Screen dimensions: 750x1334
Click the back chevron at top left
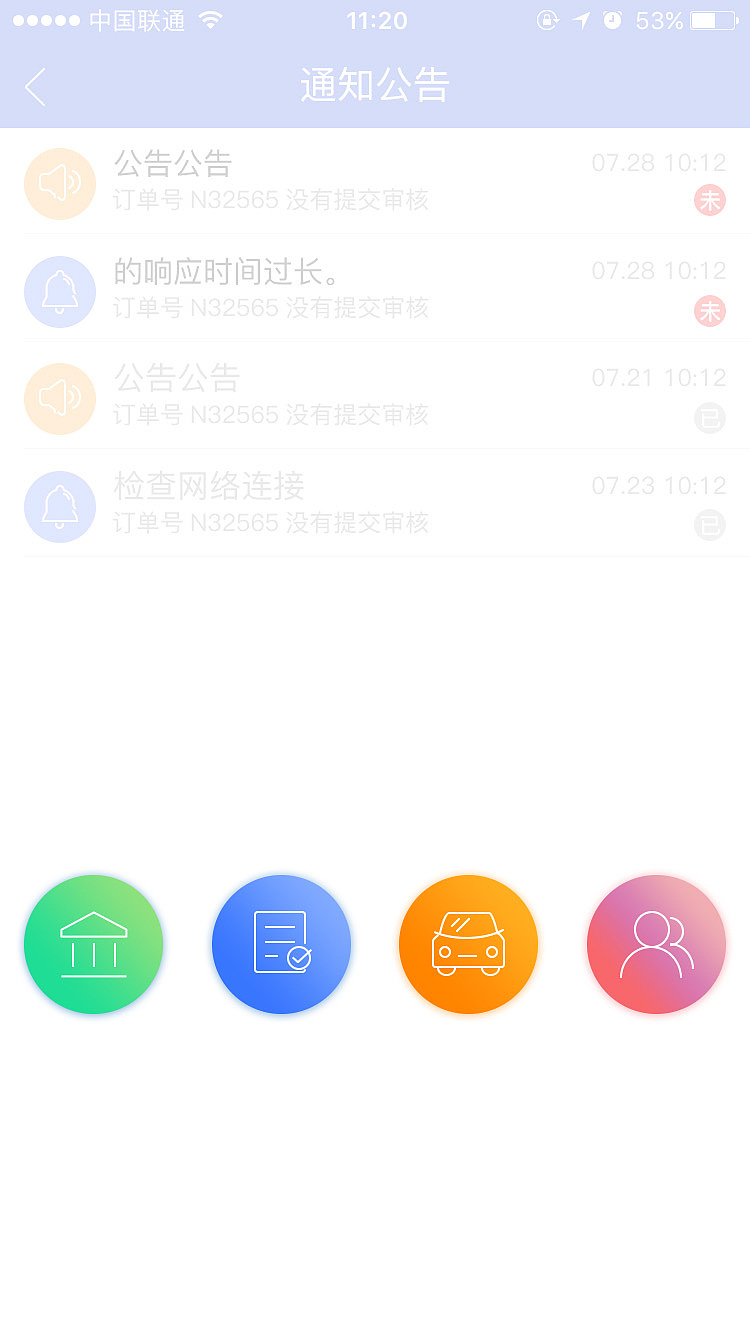(35, 88)
